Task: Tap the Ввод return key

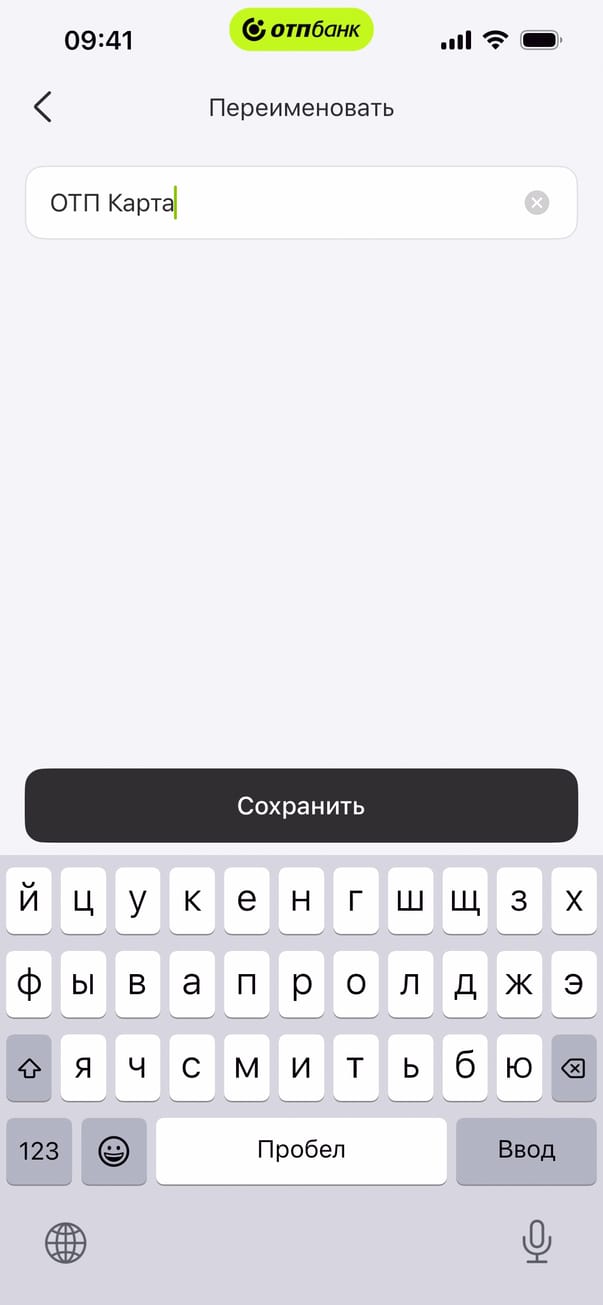Action: [x=526, y=1151]
